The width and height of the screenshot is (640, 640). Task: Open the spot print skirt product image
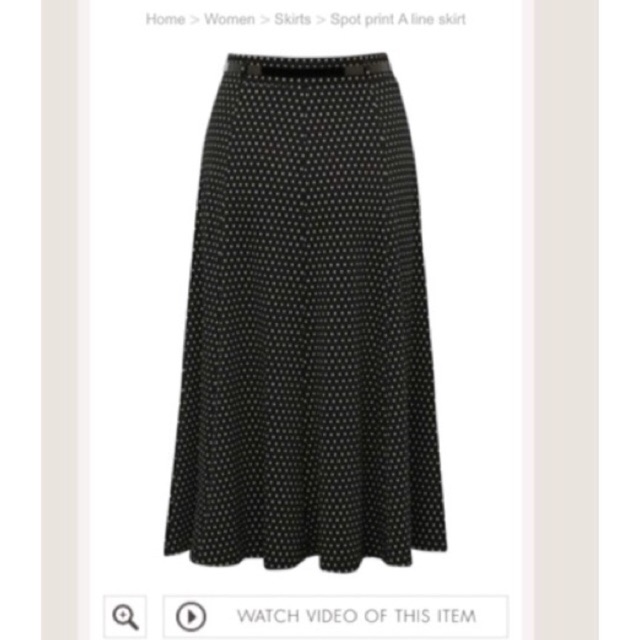point(305,310)
